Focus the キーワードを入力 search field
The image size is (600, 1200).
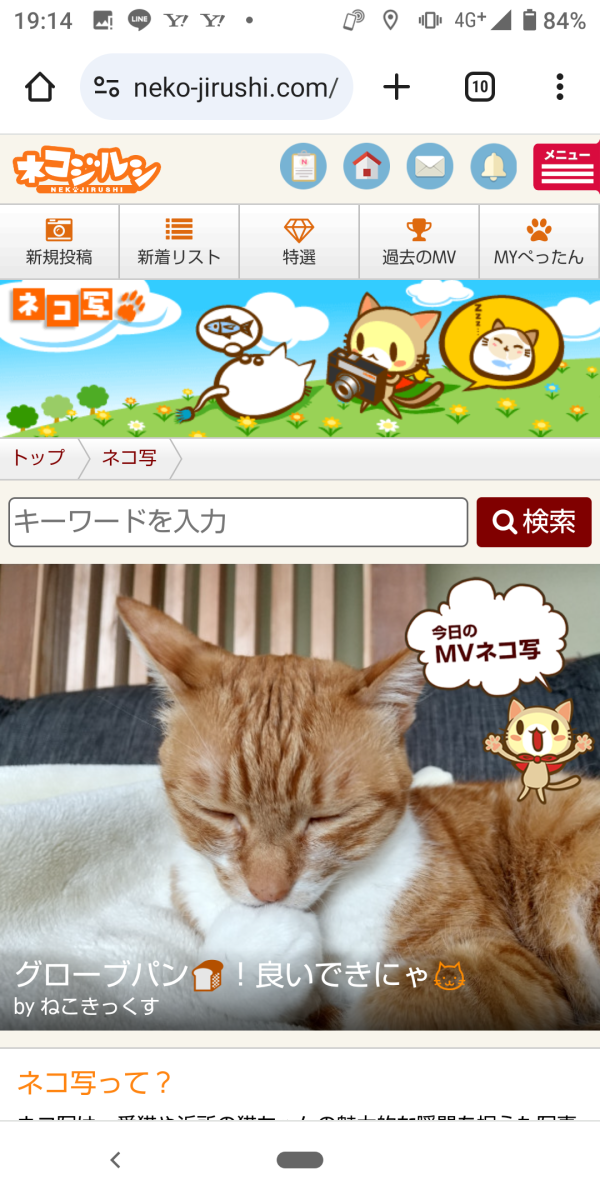point(238,522)
